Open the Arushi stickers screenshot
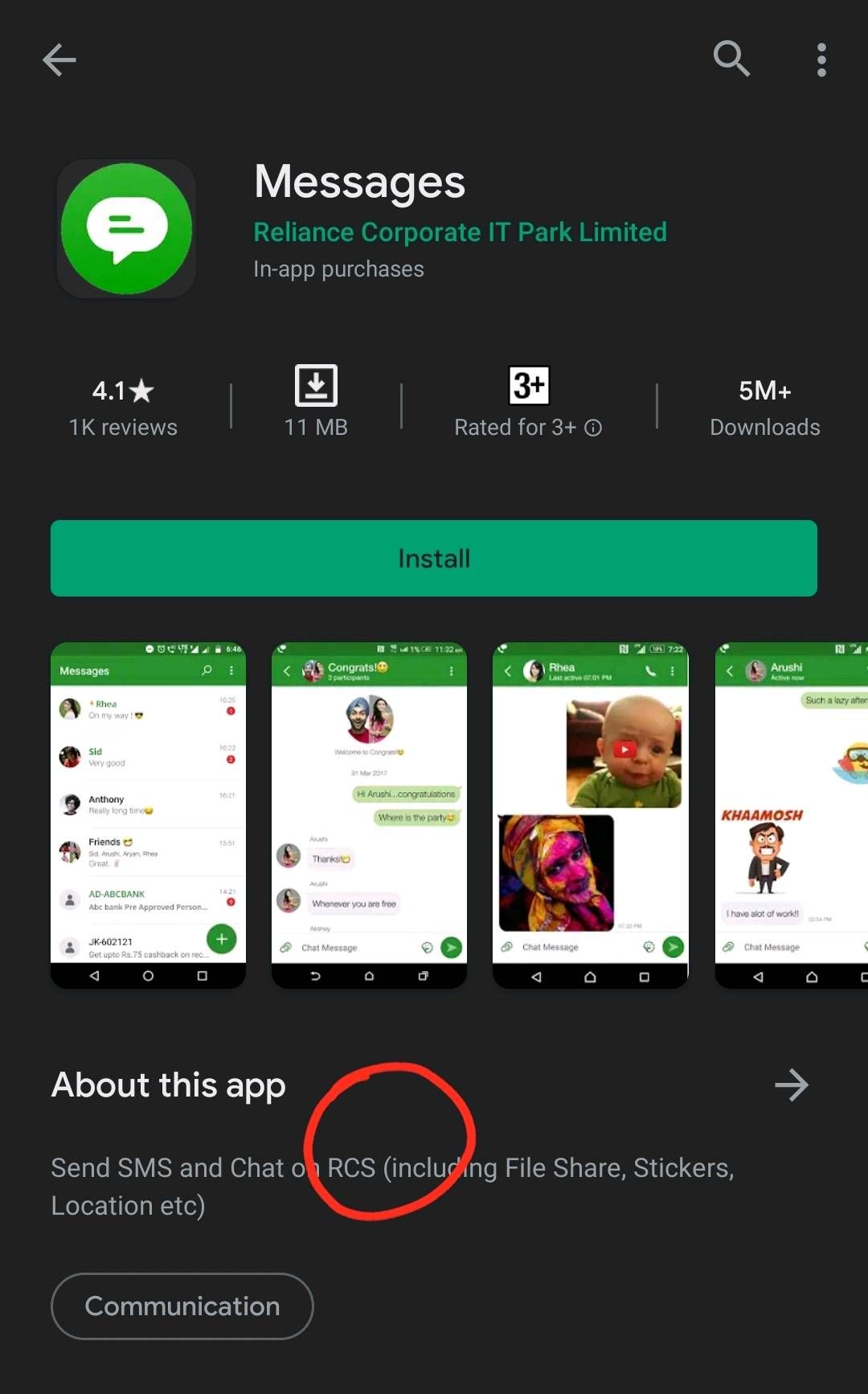This screenshot has height=1394, width=868. click(792, 814)
